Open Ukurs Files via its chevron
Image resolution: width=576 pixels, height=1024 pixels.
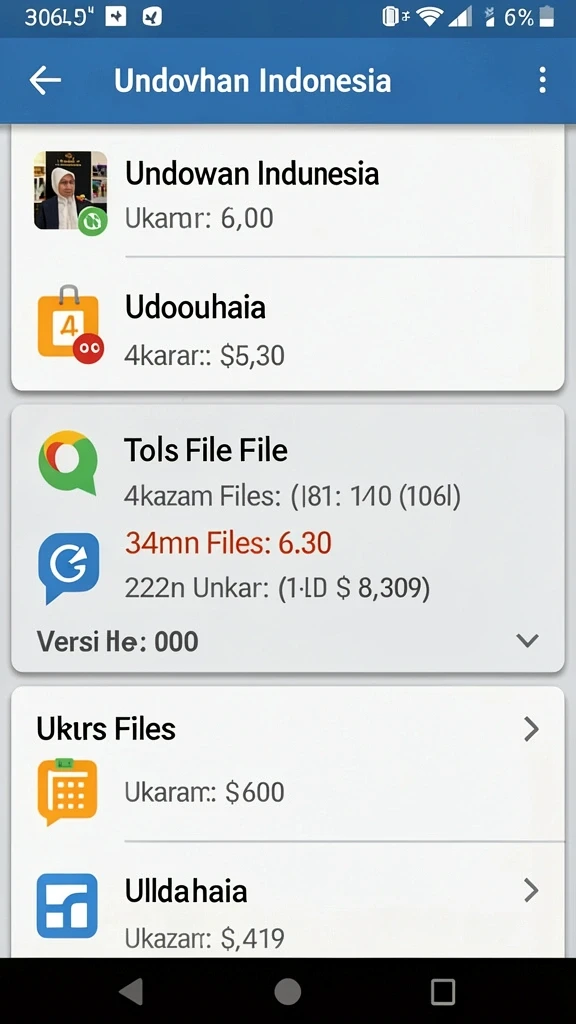click(x=532, y=729)
